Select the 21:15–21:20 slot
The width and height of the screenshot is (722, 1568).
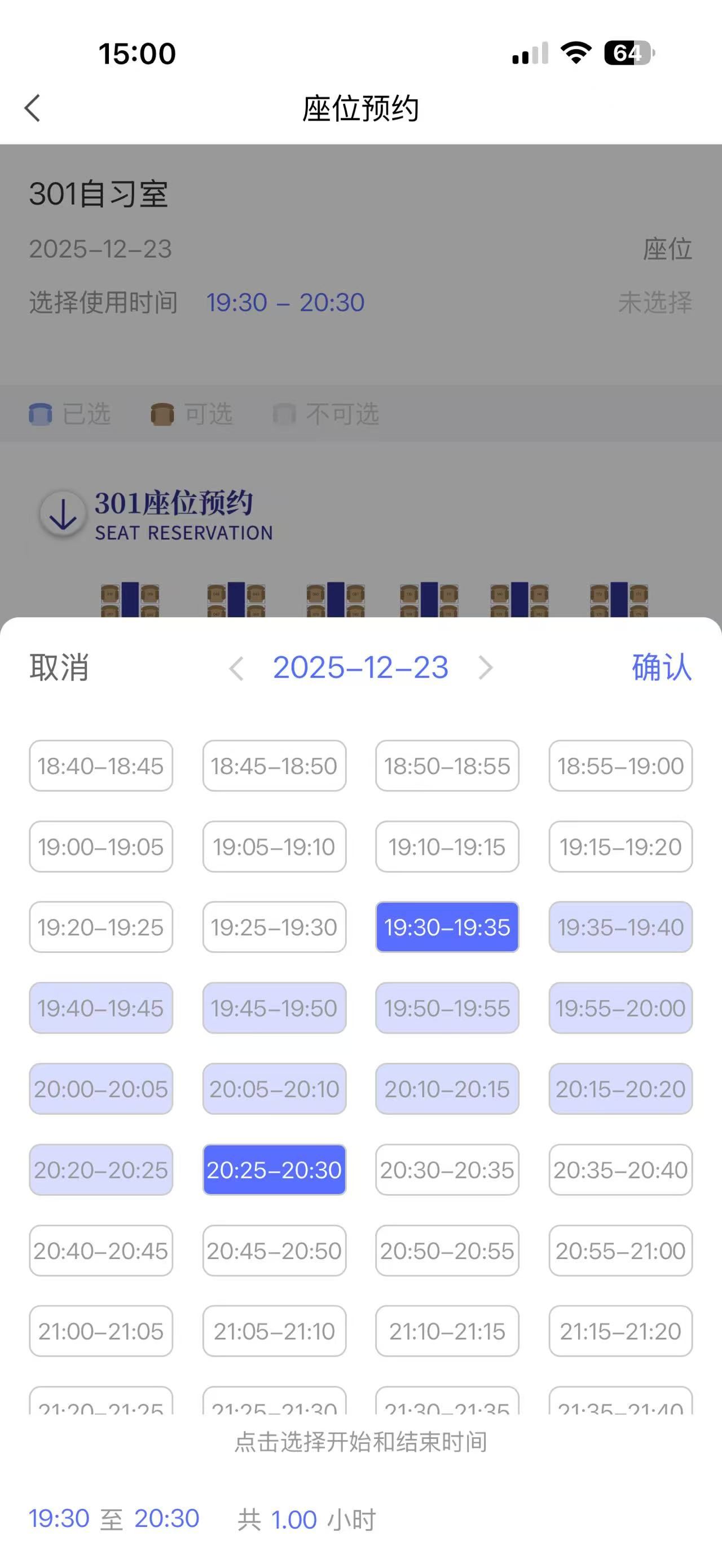click(x=620, y=1331)
